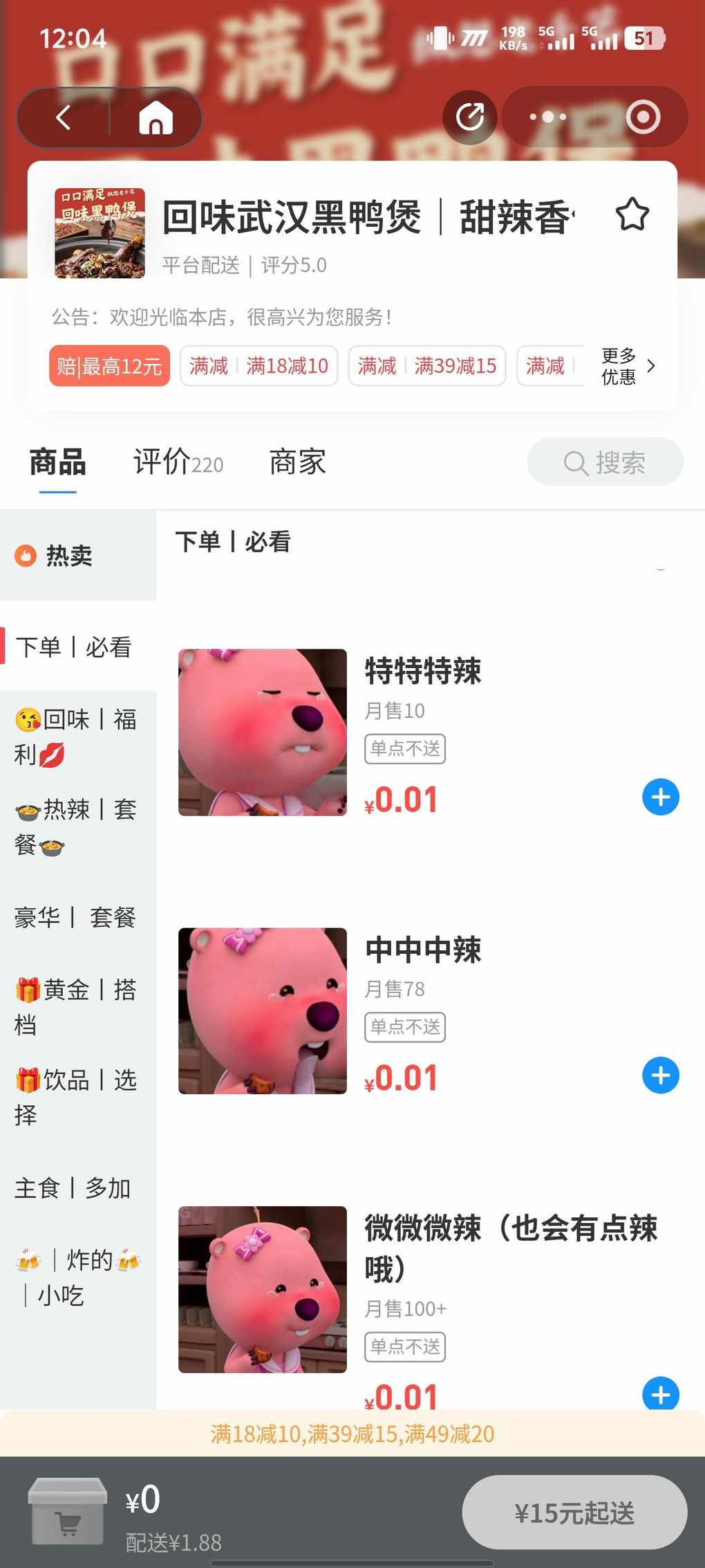This screenshot has width=705, height=1568.
Task: Open the 黄金｜搭档 category
Action: point(76,1007)
